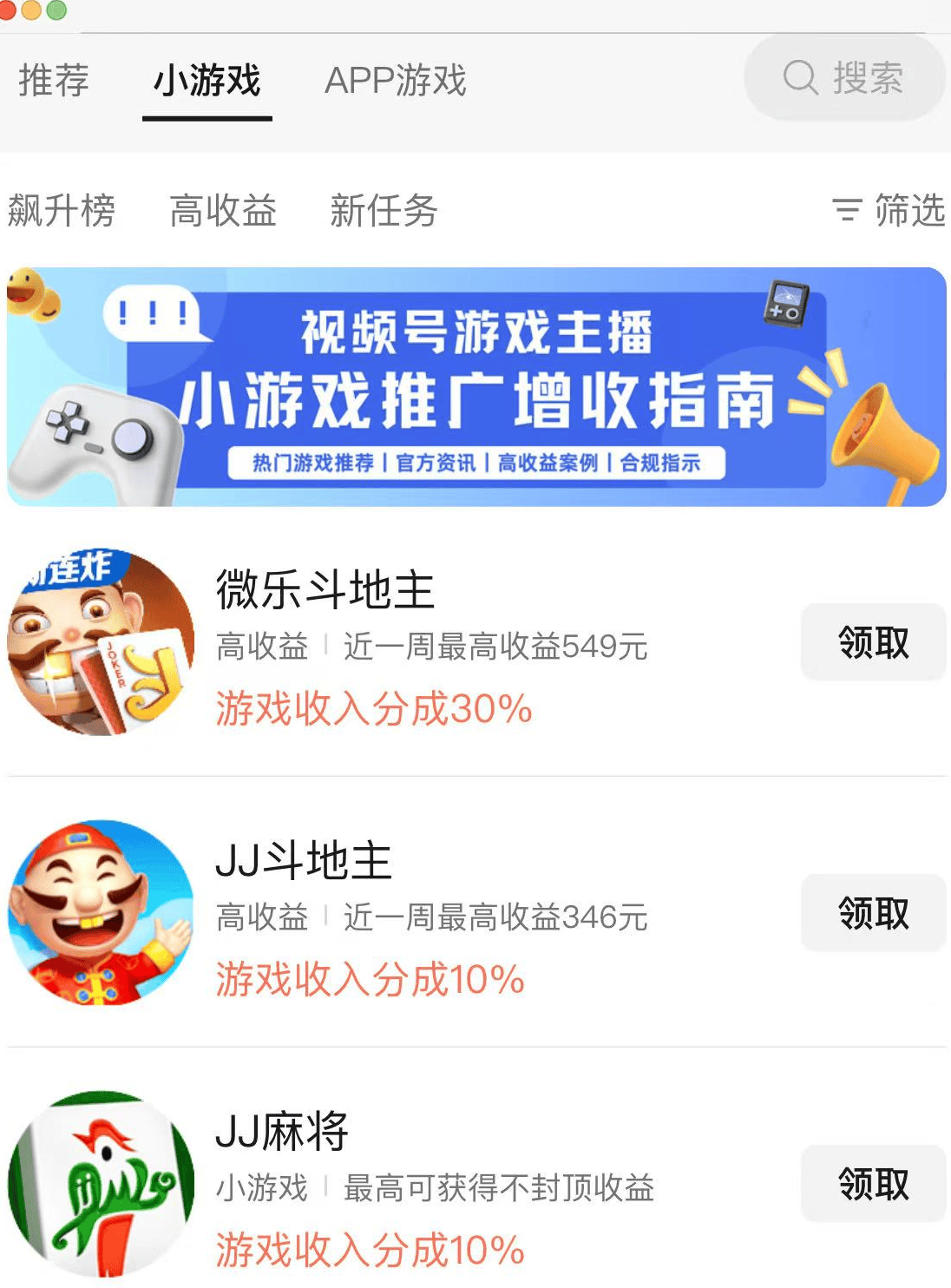Open the 筛选 filter options
951x1288 pixels.
[889, 210]
